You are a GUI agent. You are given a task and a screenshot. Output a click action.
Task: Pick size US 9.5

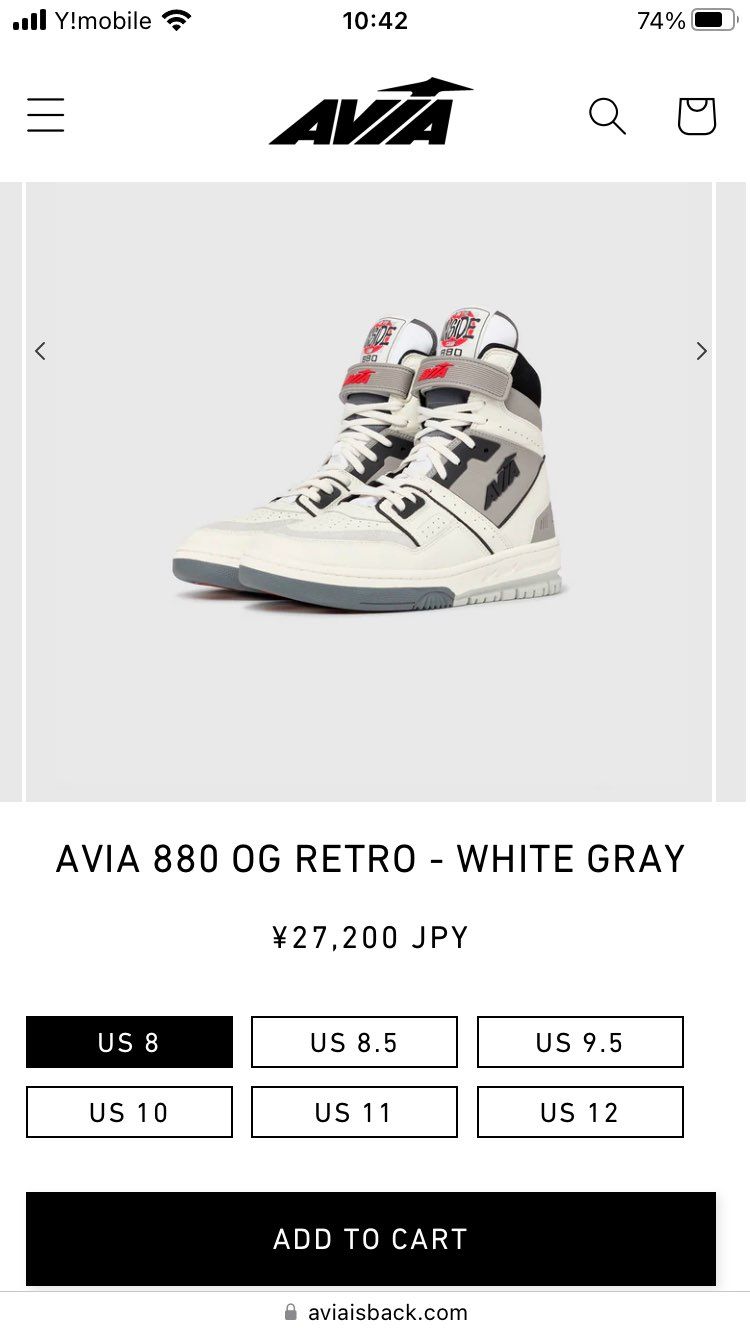pyautogui.click(x=580, y=1042)
